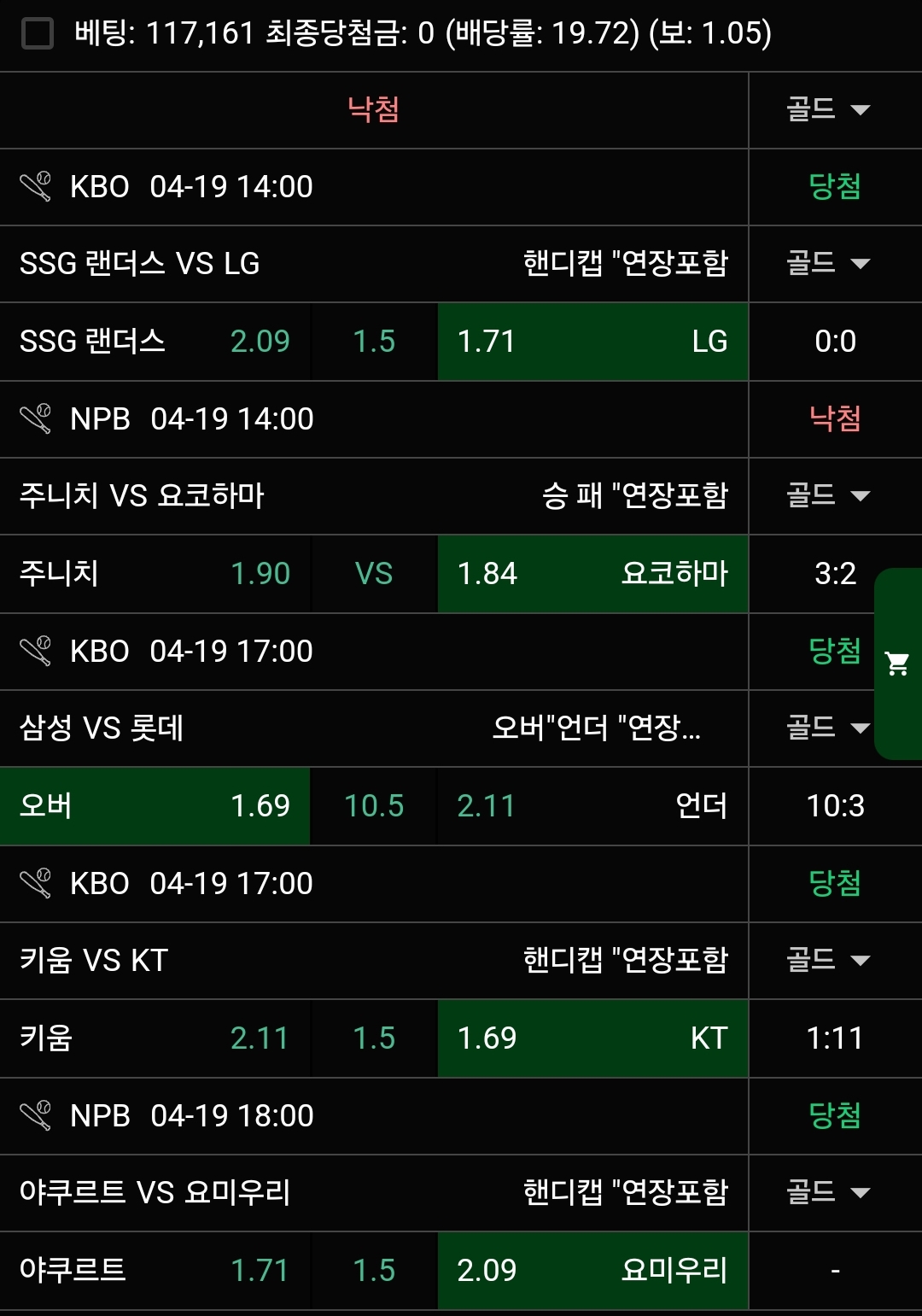Image resolution: width=922 pixels, height=1316 pixels.
Task: Select 주니치 win pick at 1.90
Action: tap(155, 574)
